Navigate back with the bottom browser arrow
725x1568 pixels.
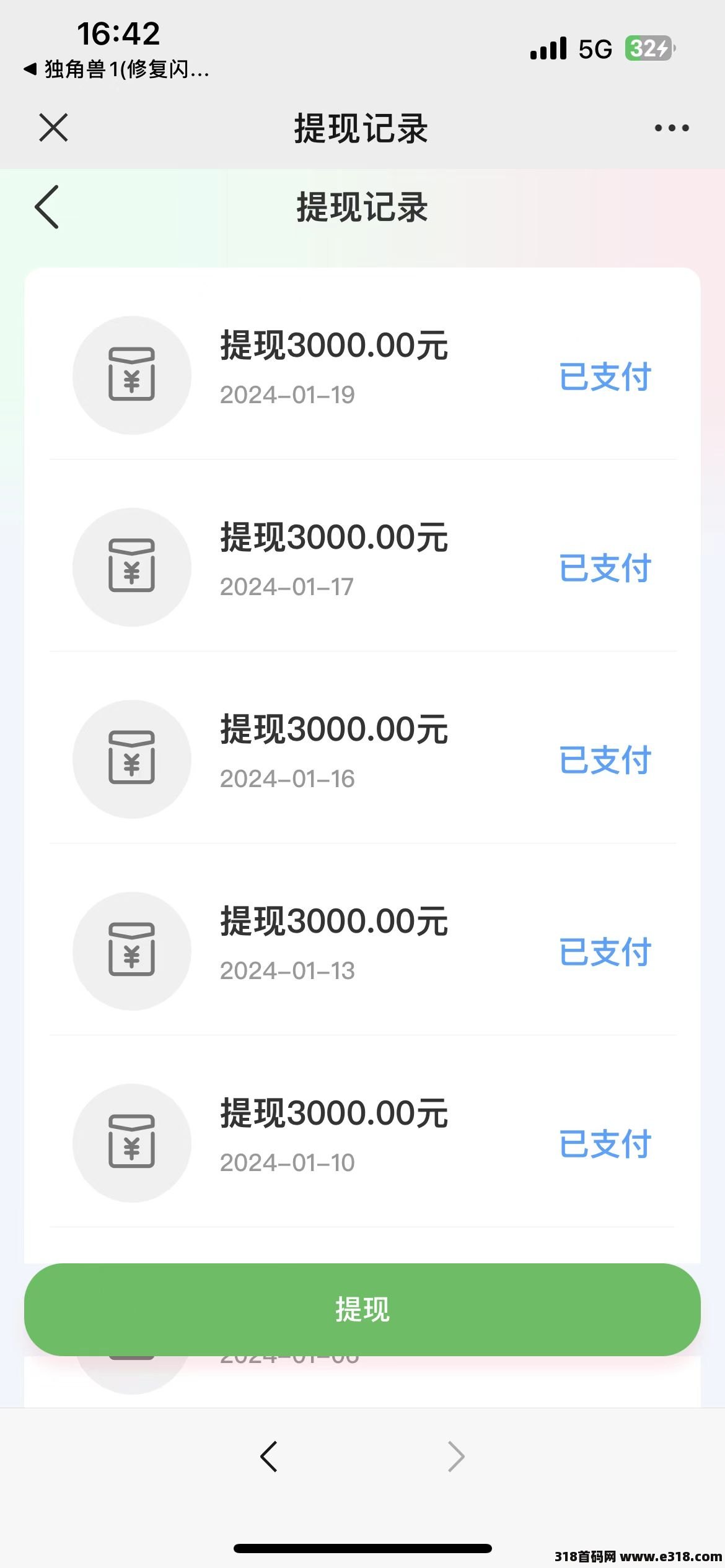[269, 1456]
